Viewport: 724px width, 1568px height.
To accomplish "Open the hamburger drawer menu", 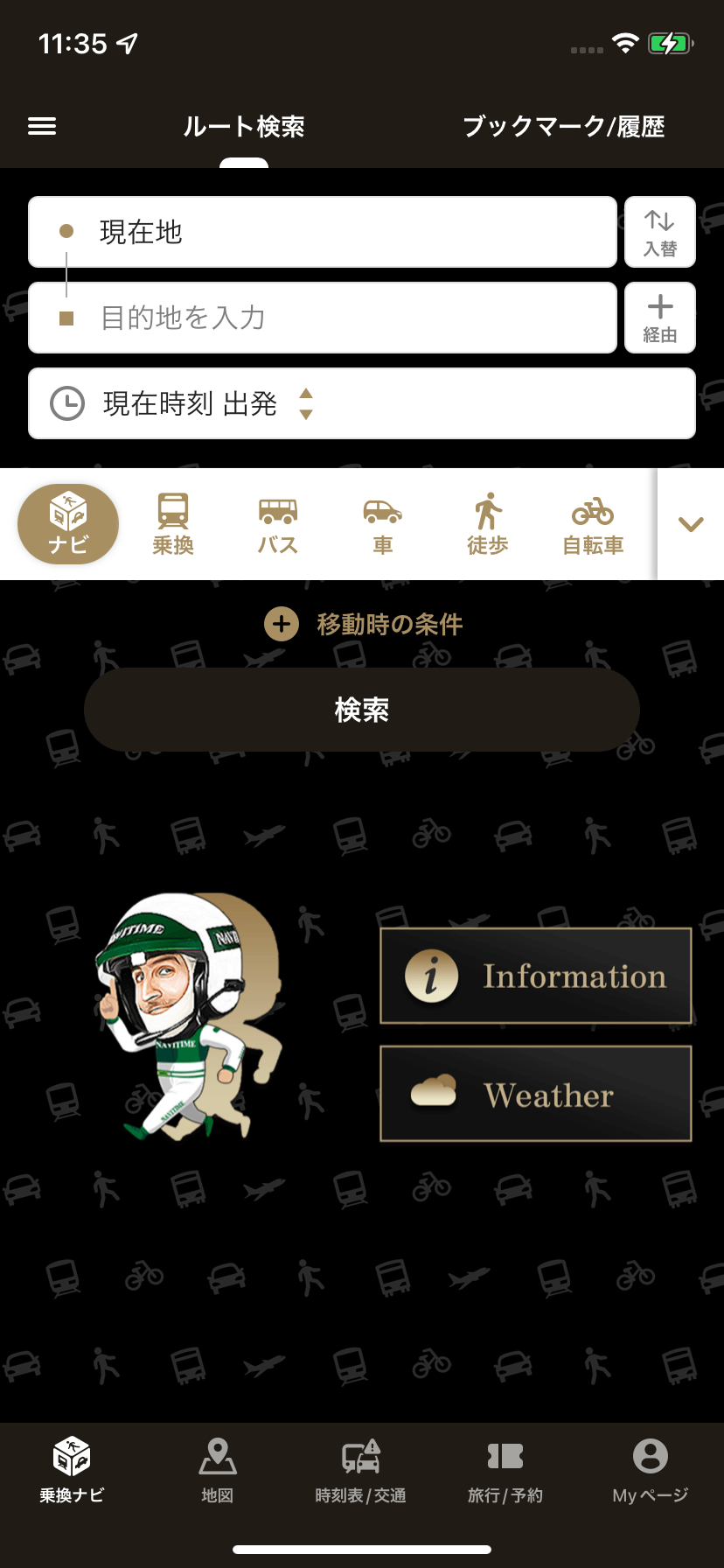I will 42,127.
